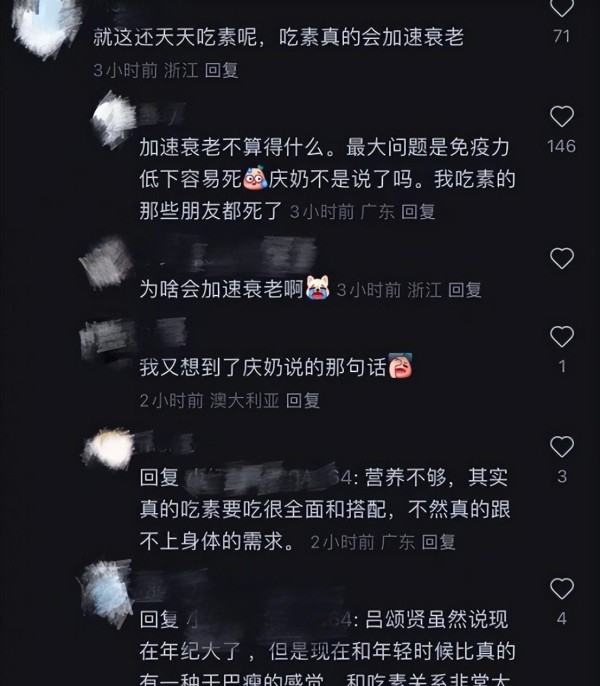Reply to the 免疫力低下 comment from 广东
Image resolution: width=600 pixels, height=686 pixels.
(x=419, y=211)
